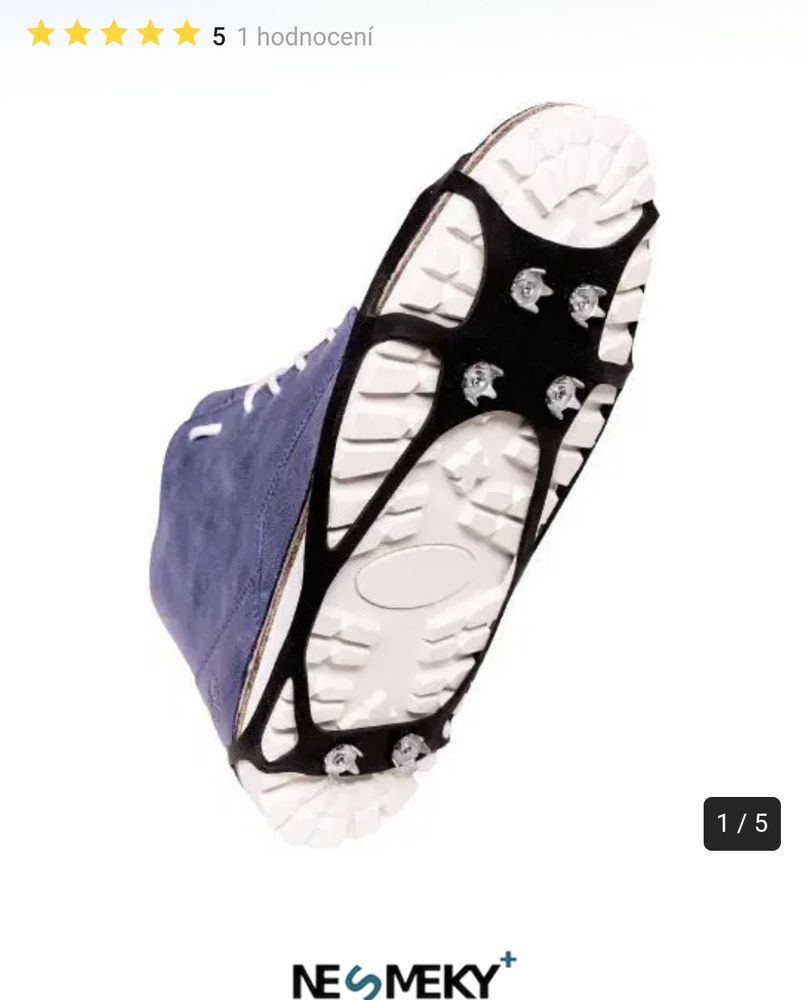Viewport: 808px width, 1000px height.
Task: Open the 1 hodnocení reviews link
Action: click(305, 37)
